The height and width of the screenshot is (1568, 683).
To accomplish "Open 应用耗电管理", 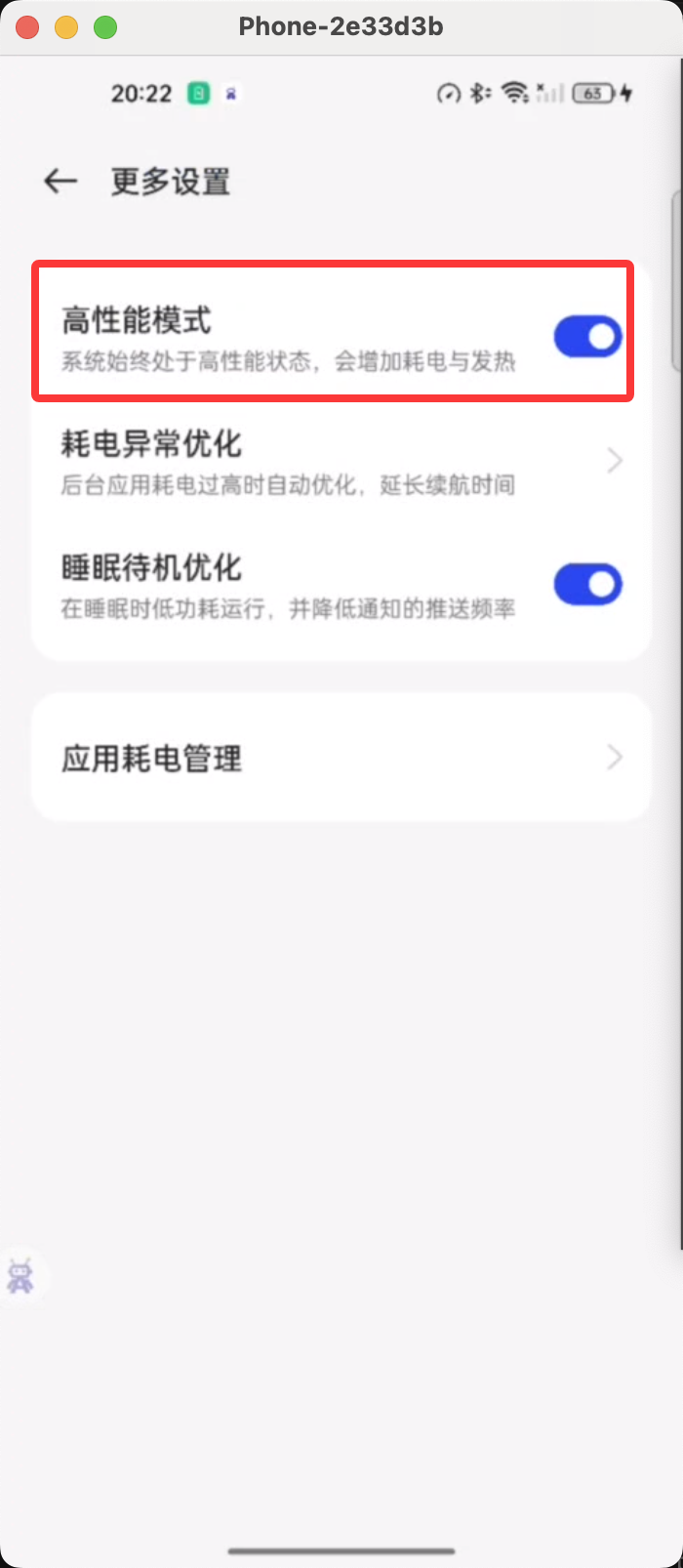I will (x=341, y=758).
